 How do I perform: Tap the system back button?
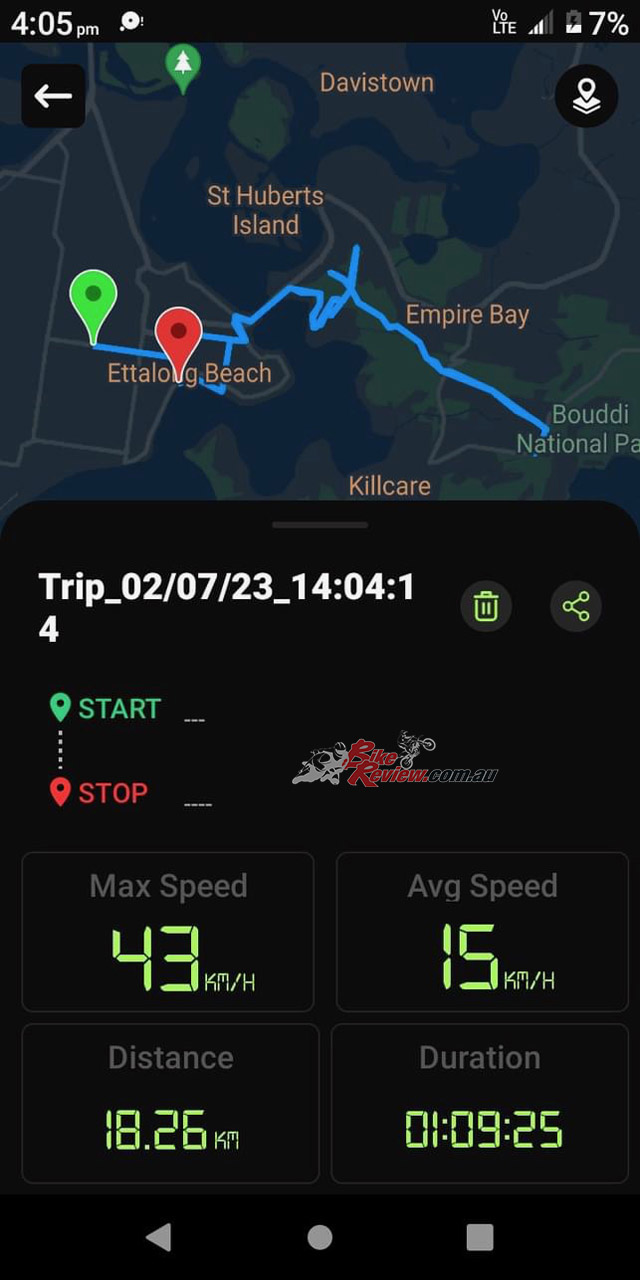[x=158, y=1237]
